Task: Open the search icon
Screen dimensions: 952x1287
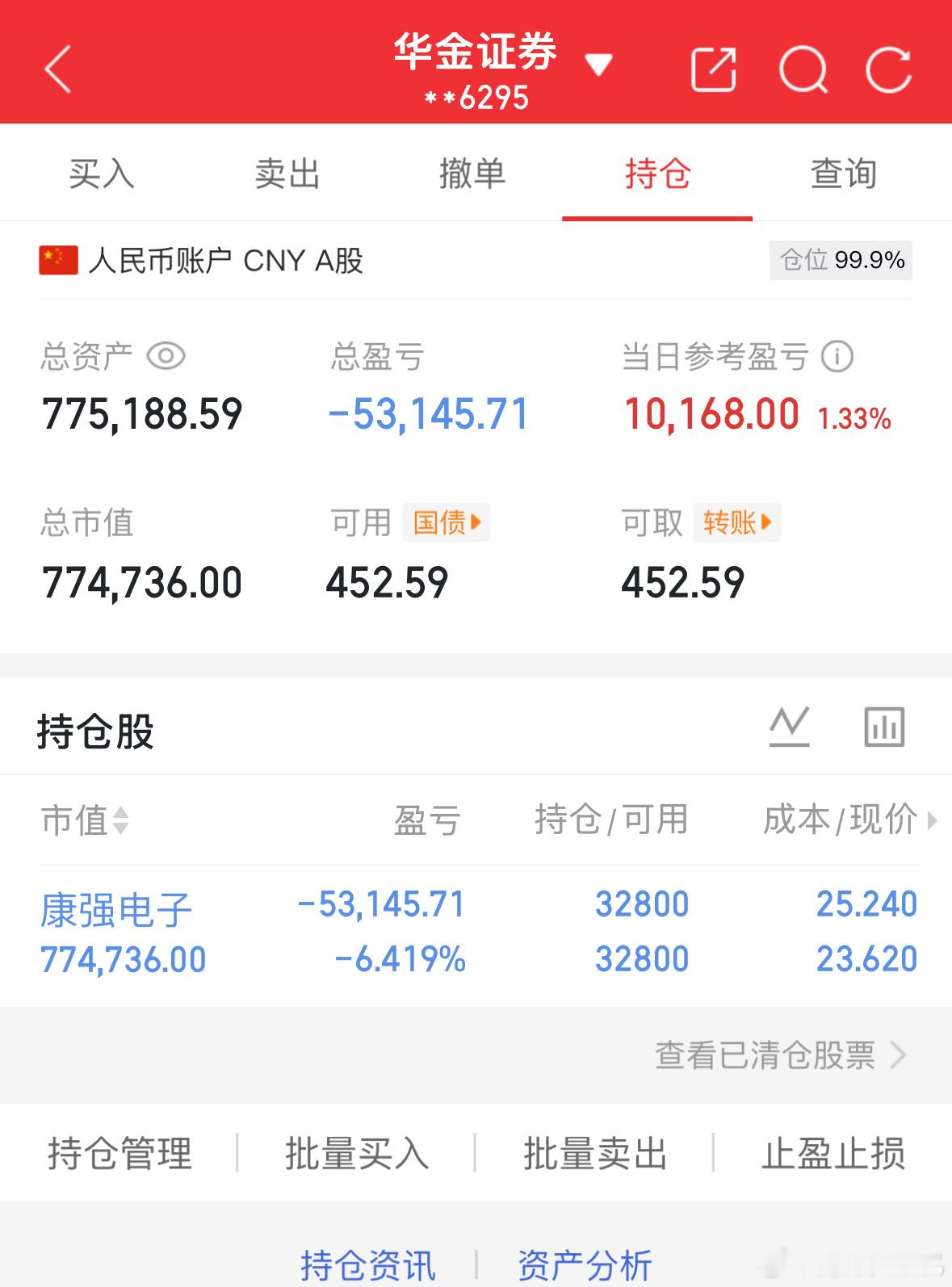Action: [803, 69]
